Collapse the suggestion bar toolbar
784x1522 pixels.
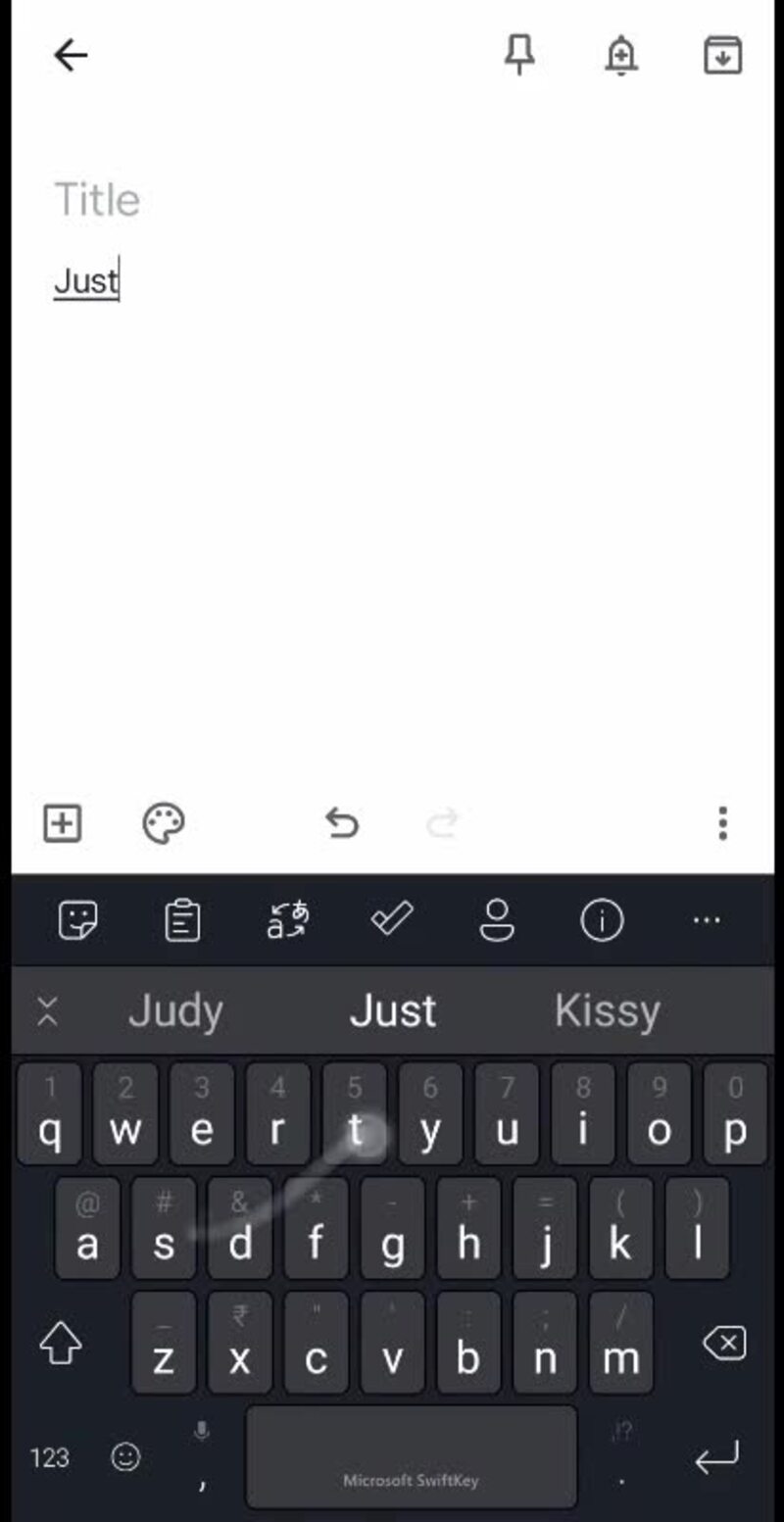click(47, 1010)
